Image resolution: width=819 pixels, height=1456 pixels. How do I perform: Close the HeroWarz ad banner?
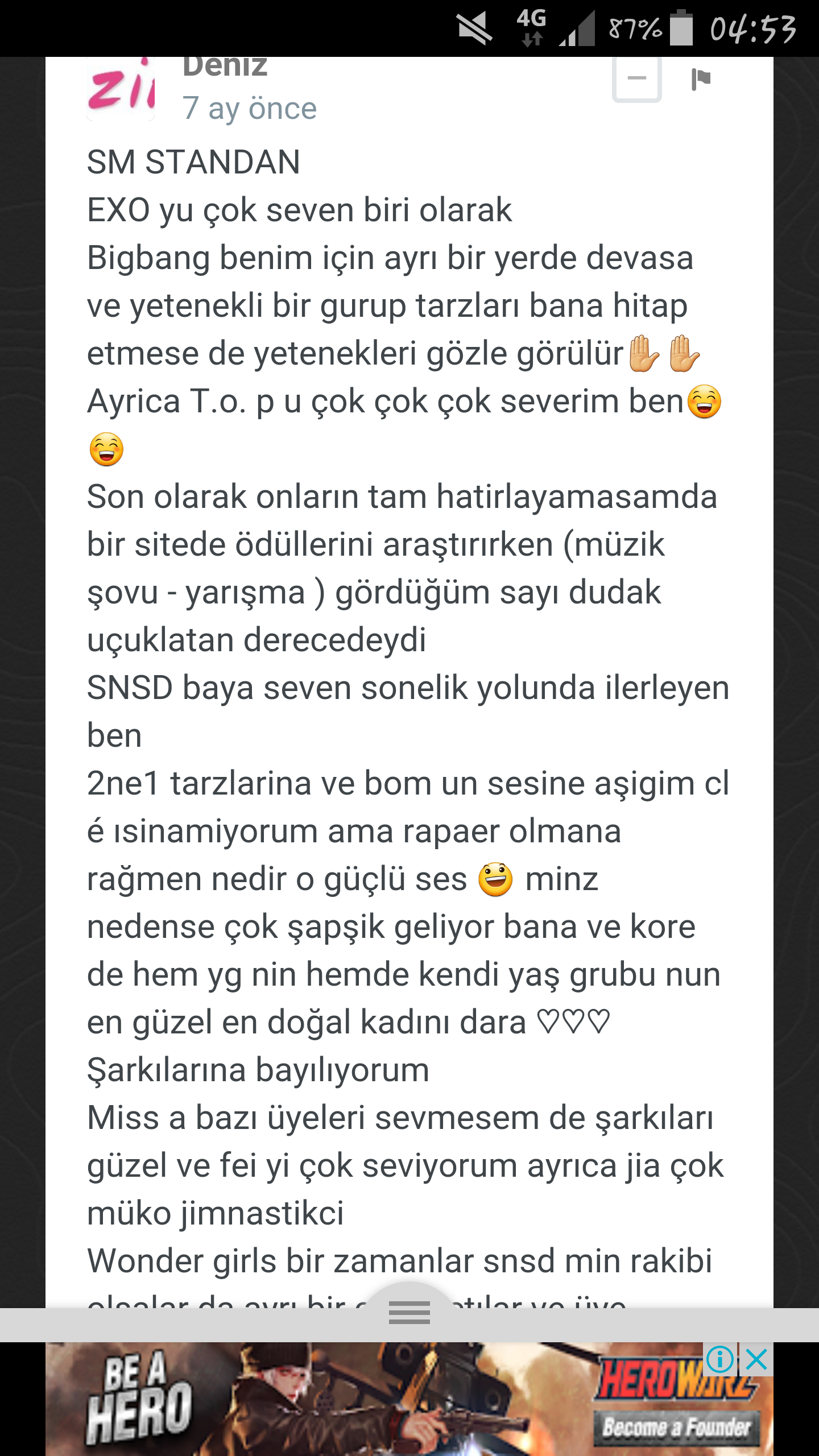[757, 1360]
